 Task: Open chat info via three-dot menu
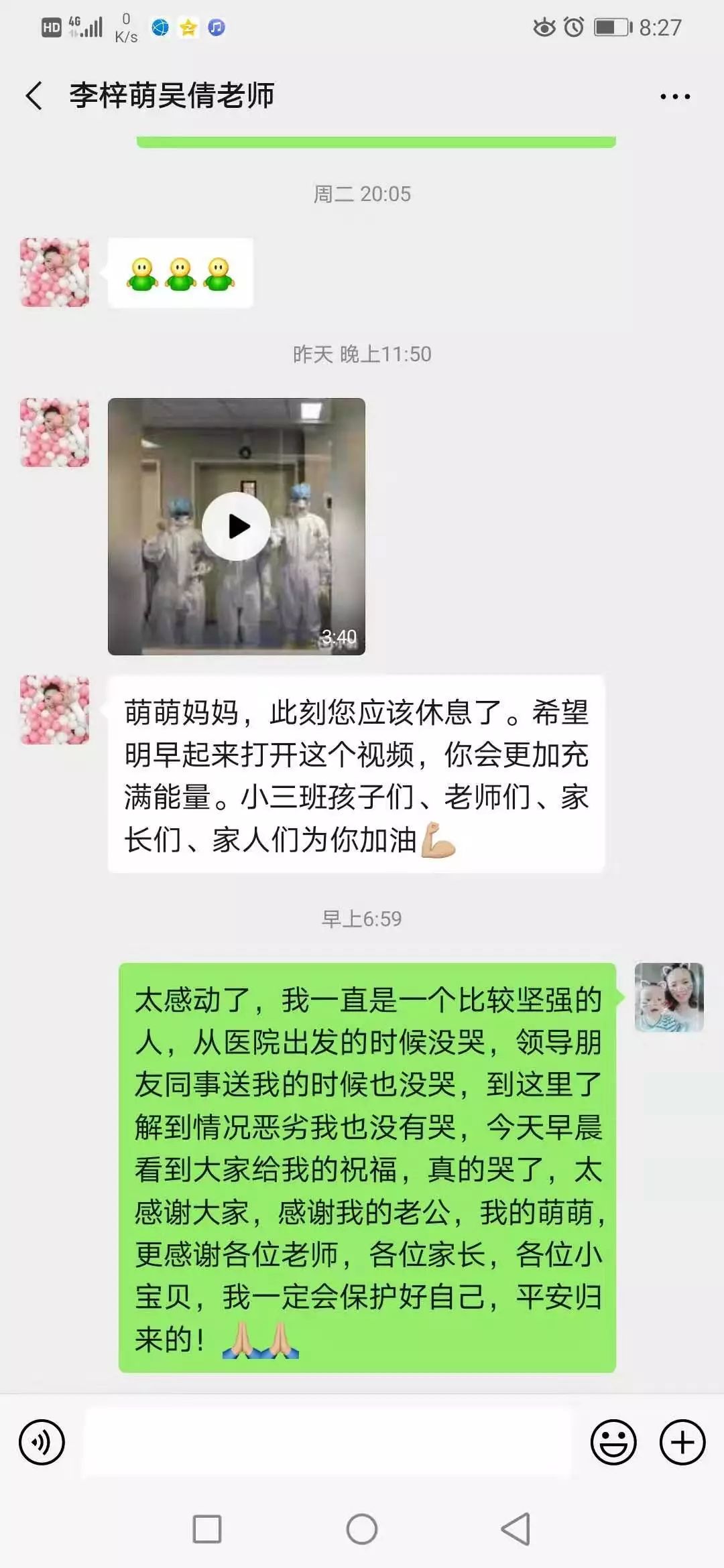click(x=674, y=96)
